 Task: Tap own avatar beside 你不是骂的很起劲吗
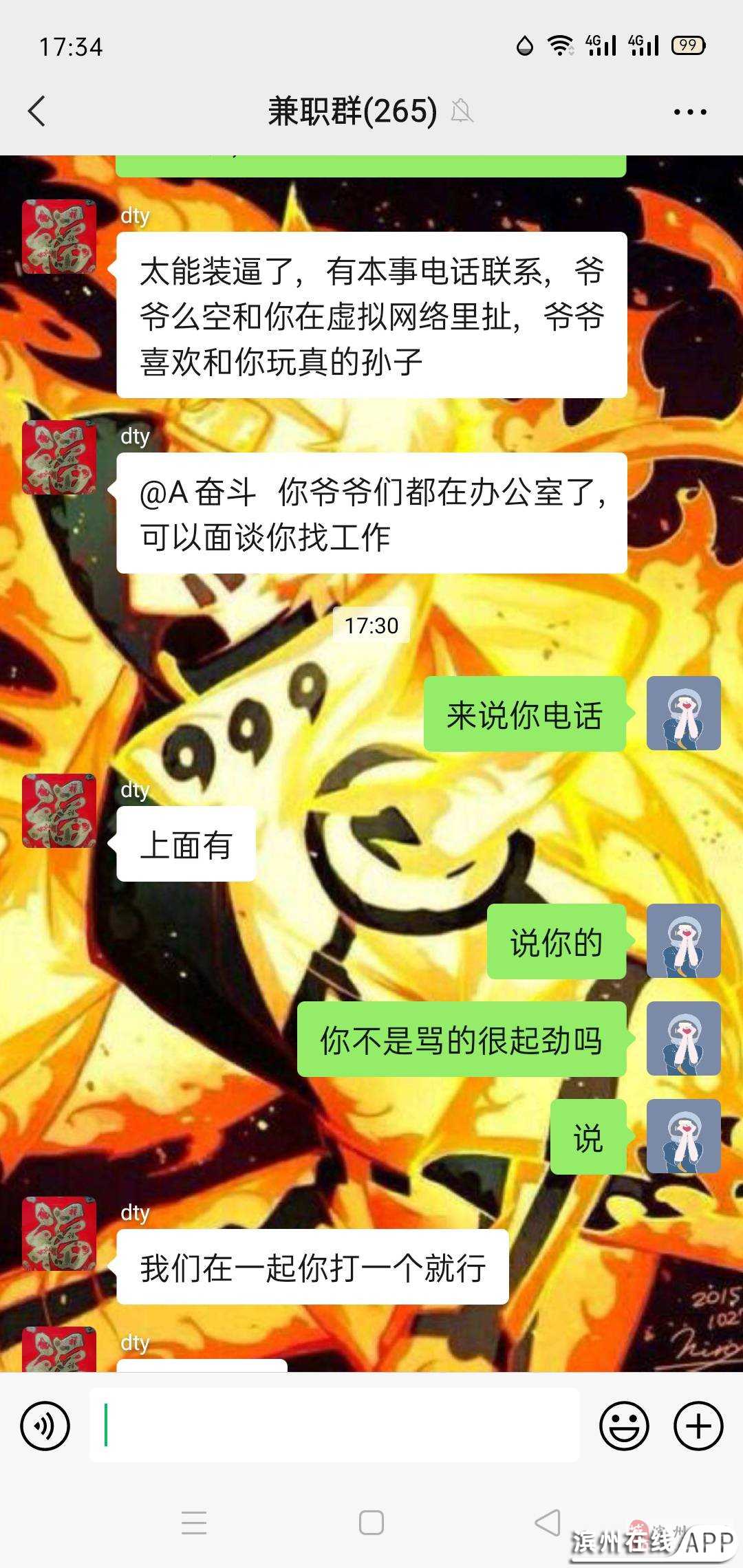pos(683,1038)
